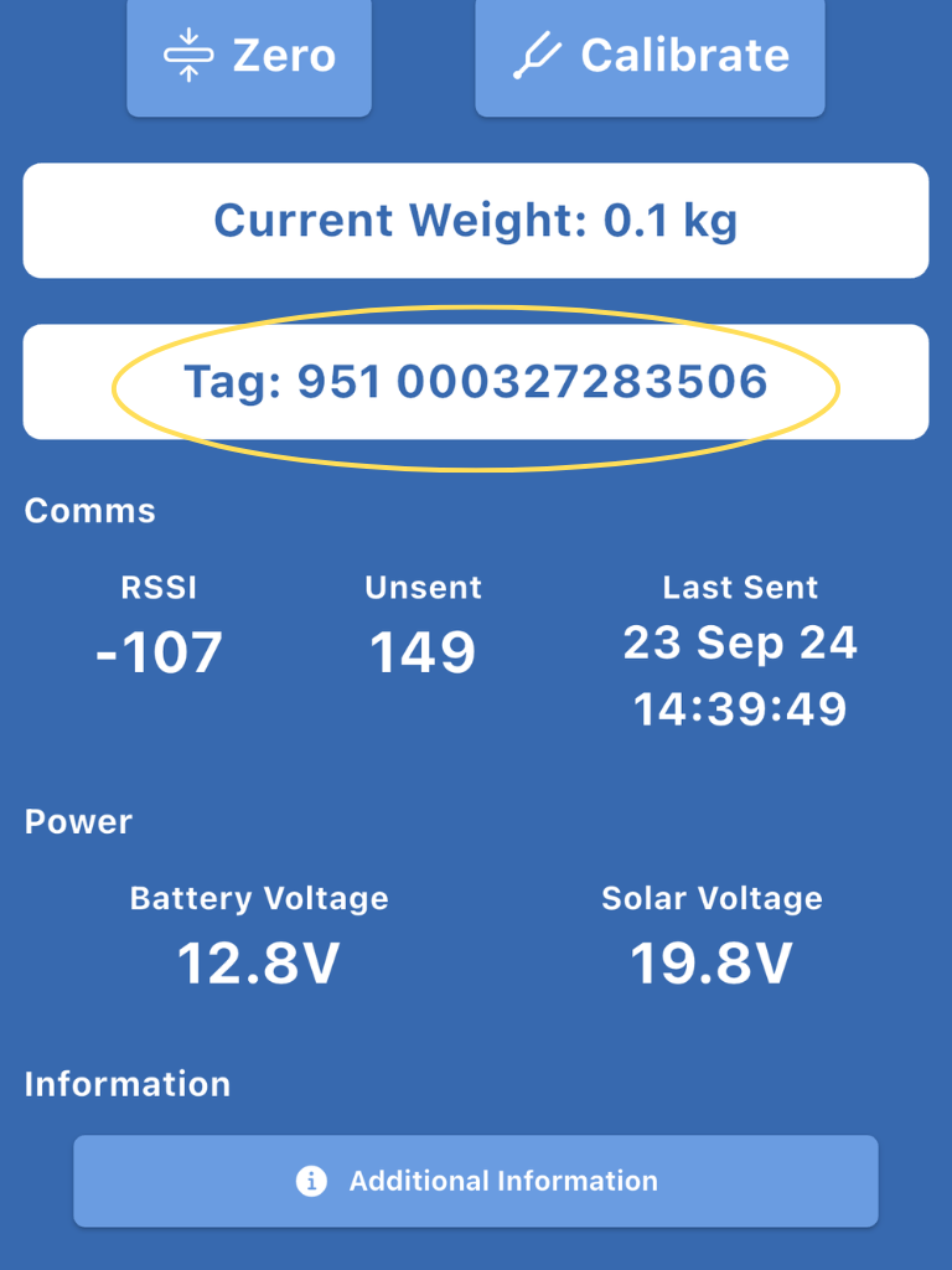Open Additional Information
The image size is (952, 1270).
[476, 1181]
